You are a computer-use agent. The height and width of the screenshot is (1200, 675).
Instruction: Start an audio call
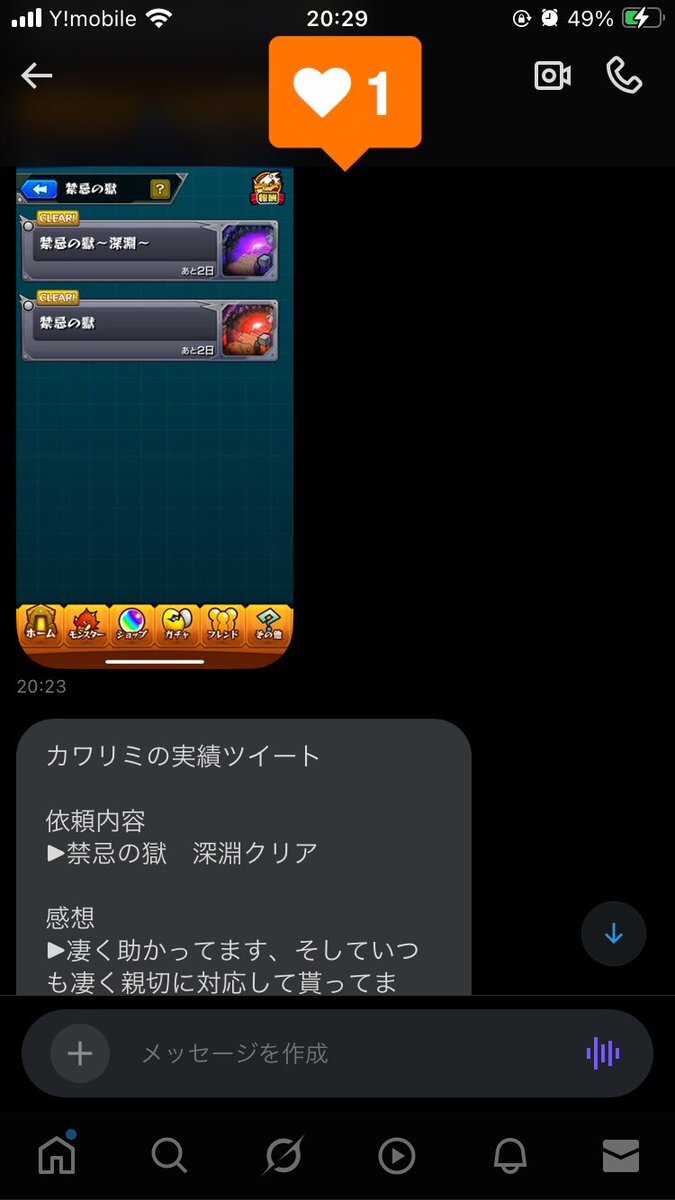point(624,76)
